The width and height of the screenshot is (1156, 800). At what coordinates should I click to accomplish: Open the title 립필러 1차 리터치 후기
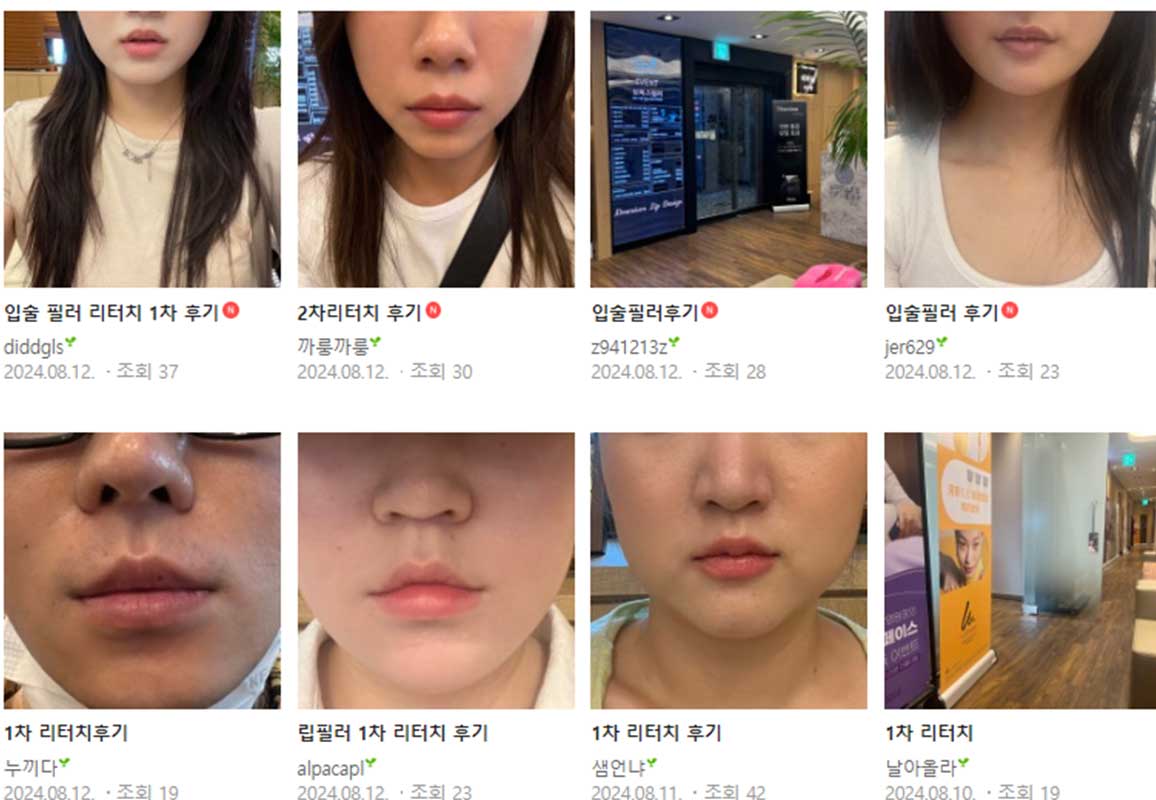point(392,733)
